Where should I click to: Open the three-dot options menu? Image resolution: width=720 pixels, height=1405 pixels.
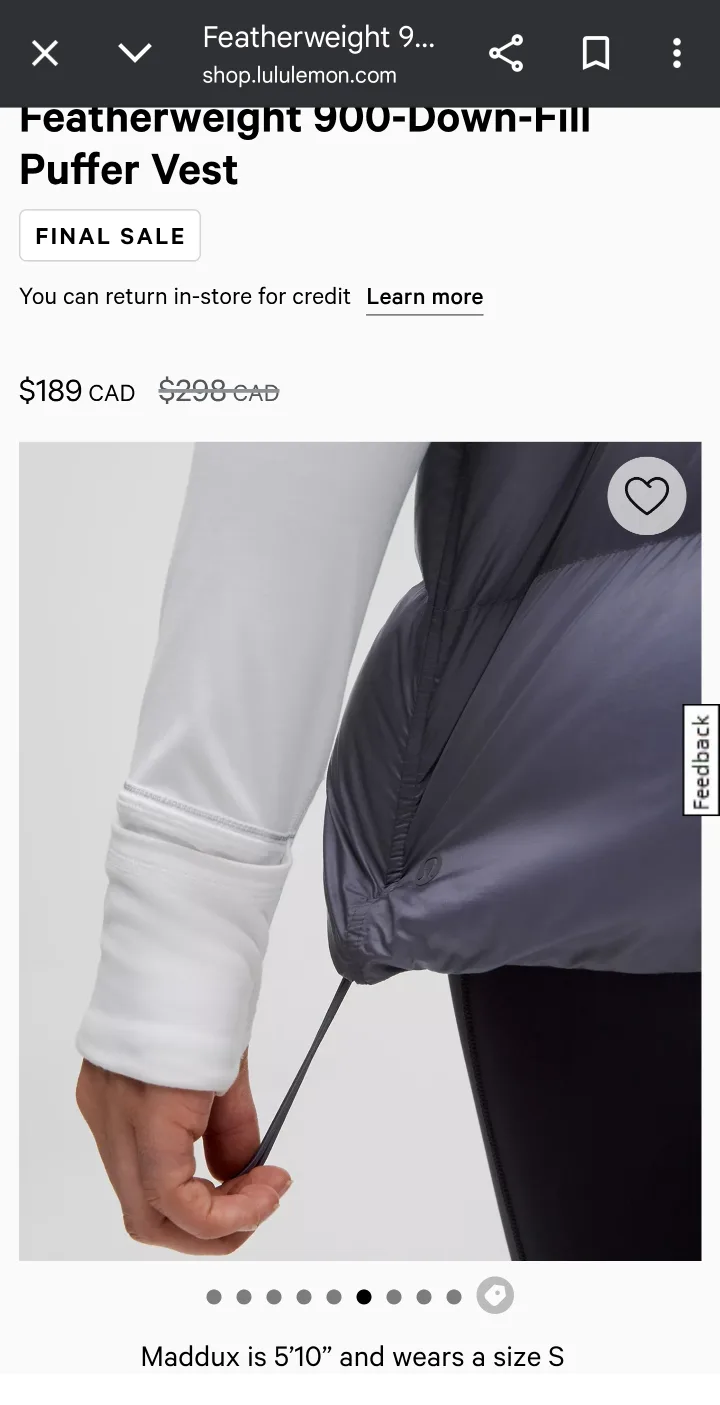point(676,53)
